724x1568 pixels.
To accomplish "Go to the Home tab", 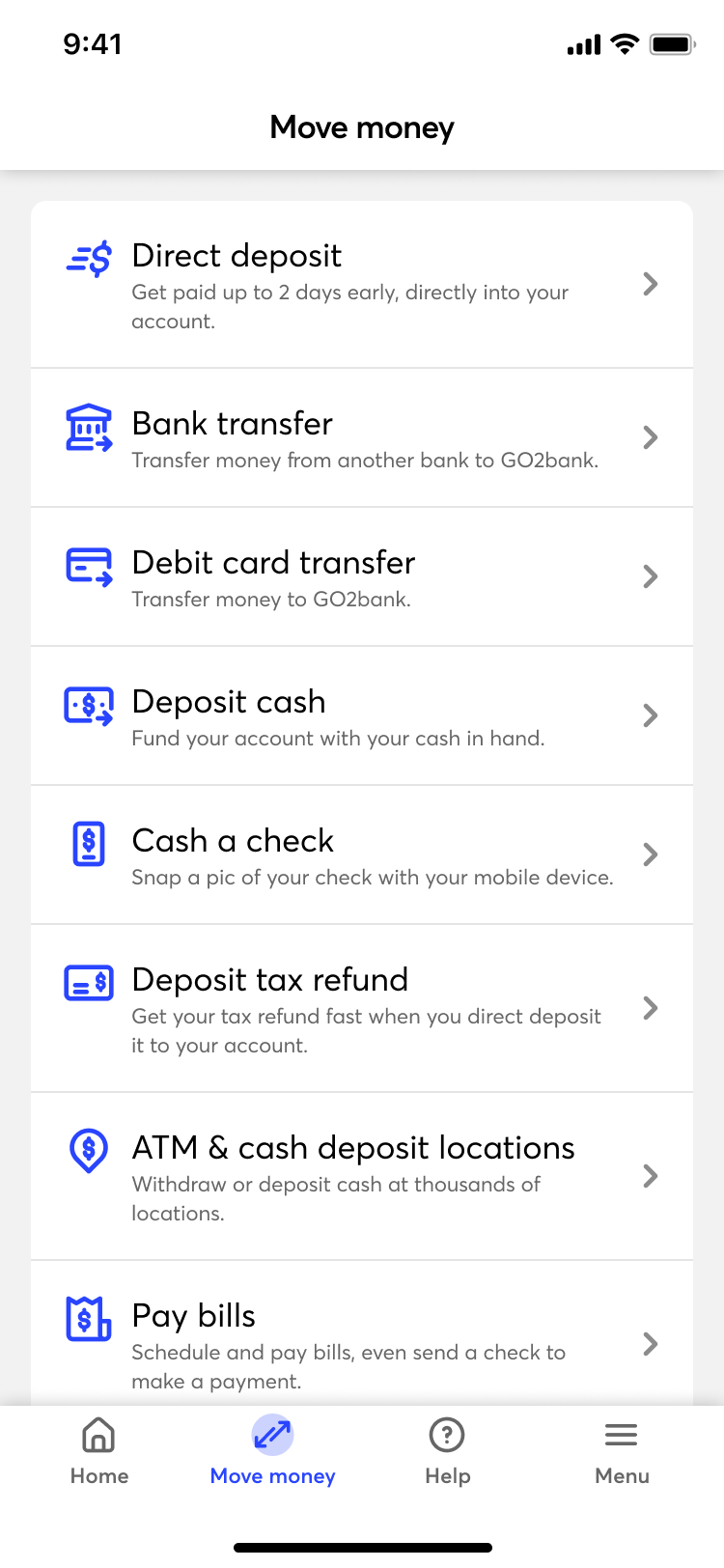I will (x=99, y=1451).
